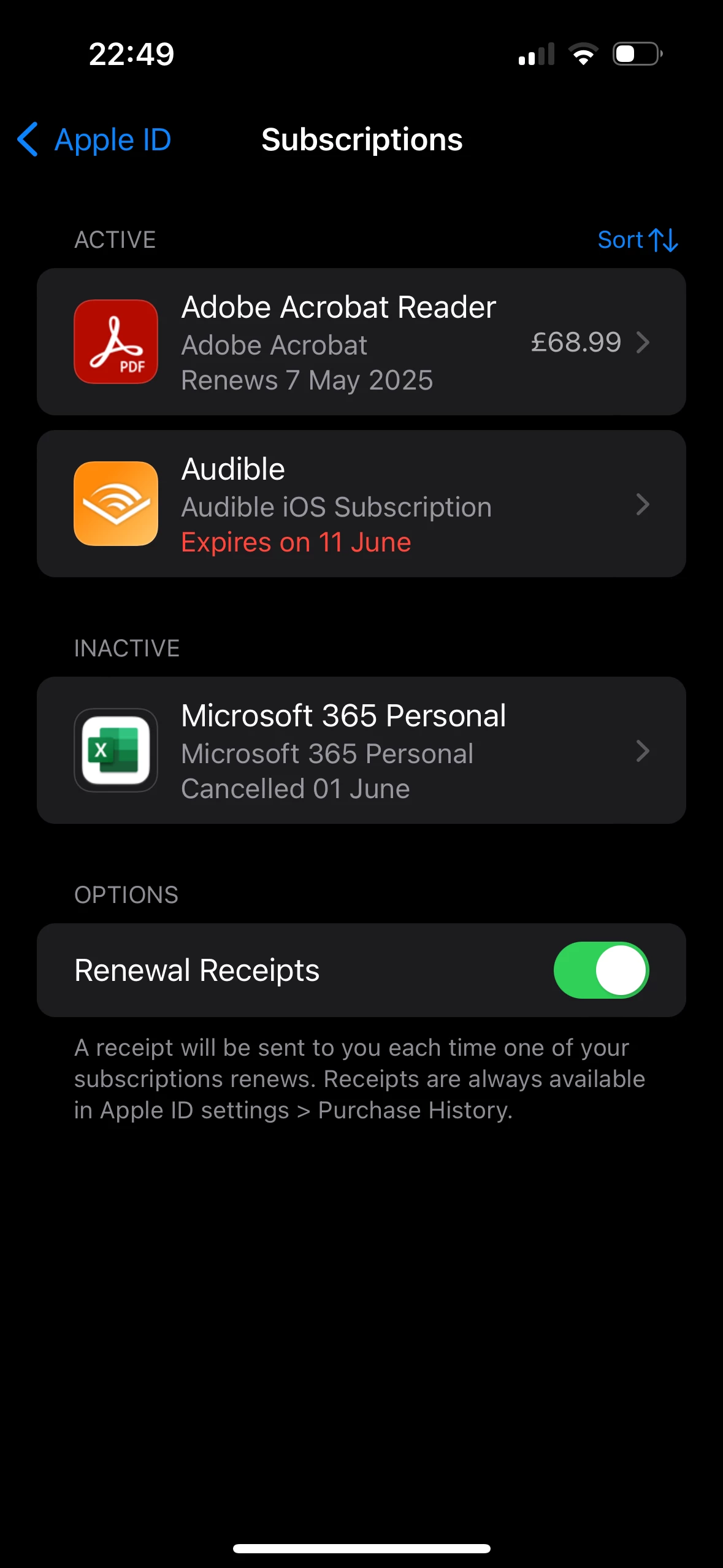This screenshot has height=1568, width=723.
Task: View the Audible subscription
Action: pos(361,504)
